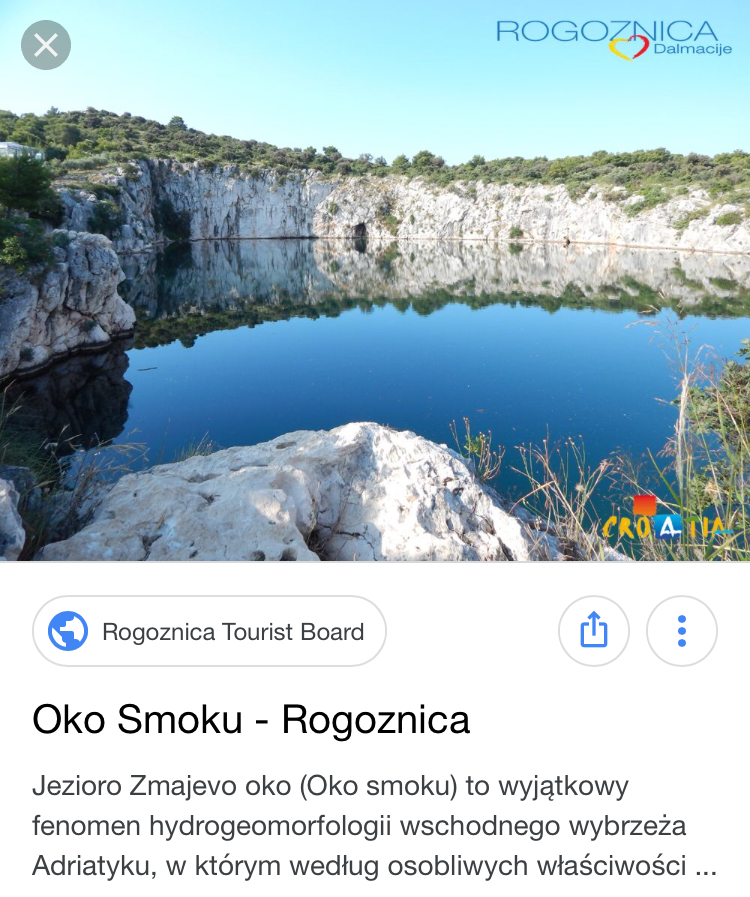Open the three-dot overflow menu
The image size is (750, 897).
[681, 631]
